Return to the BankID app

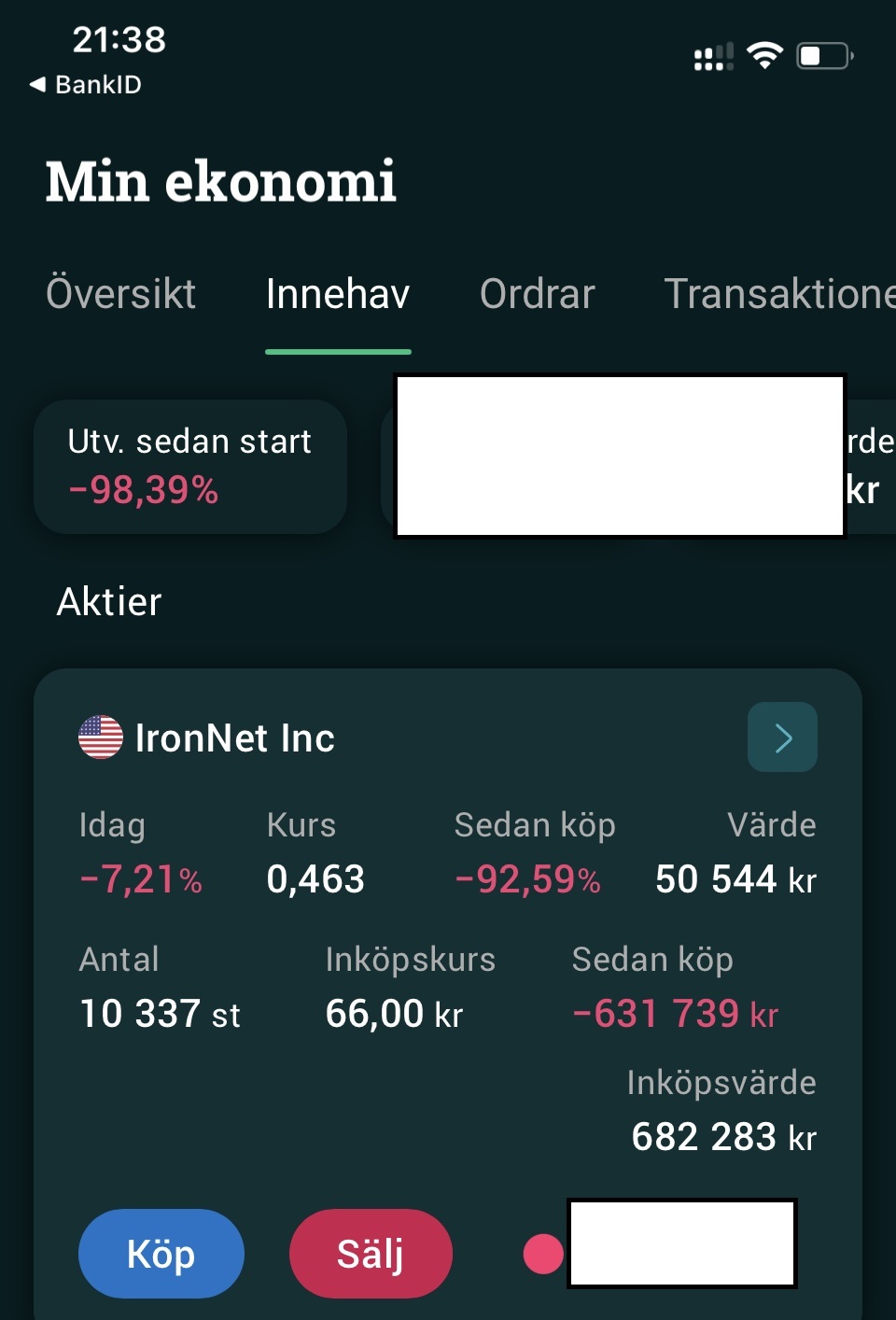click(x=86, y=85)
